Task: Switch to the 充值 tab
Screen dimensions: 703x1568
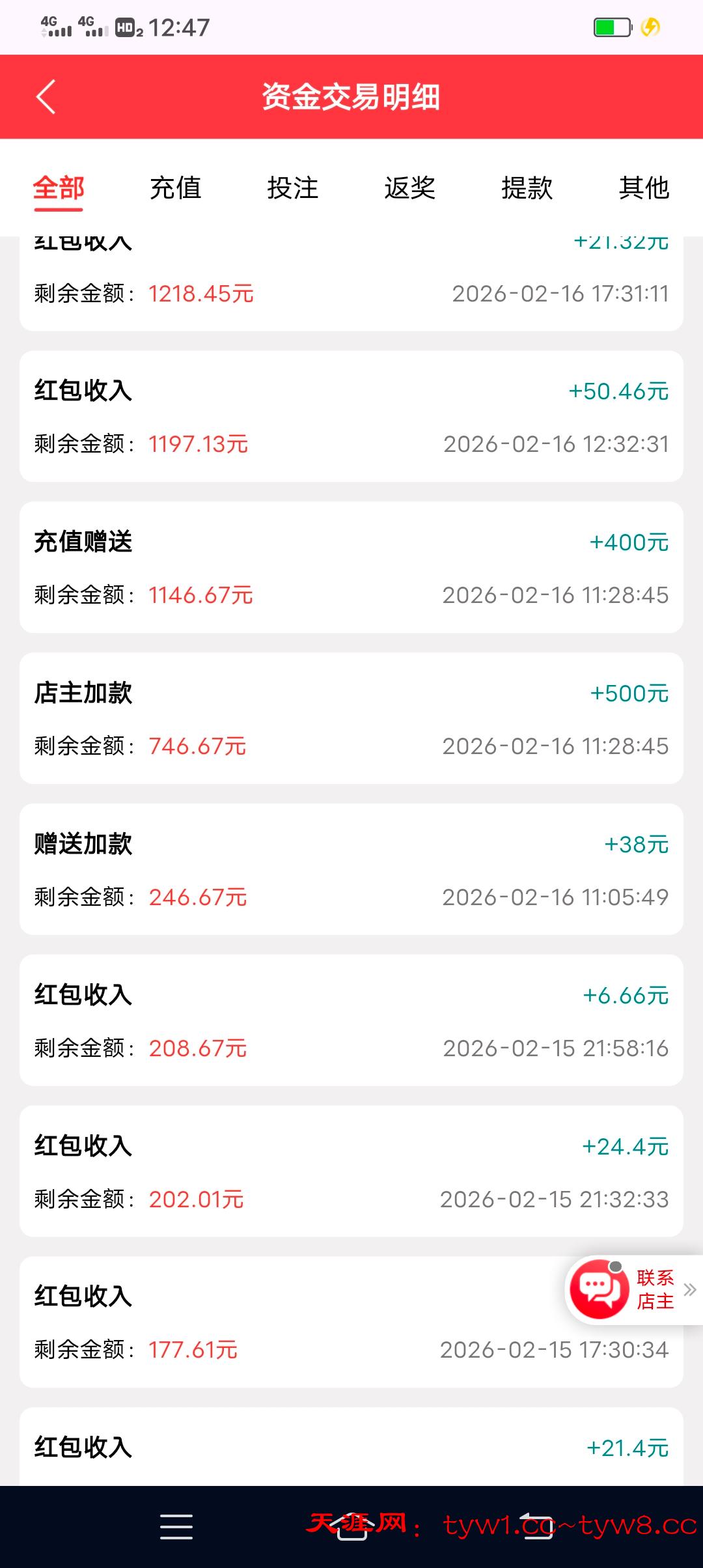Action: [x=176, y=188]
